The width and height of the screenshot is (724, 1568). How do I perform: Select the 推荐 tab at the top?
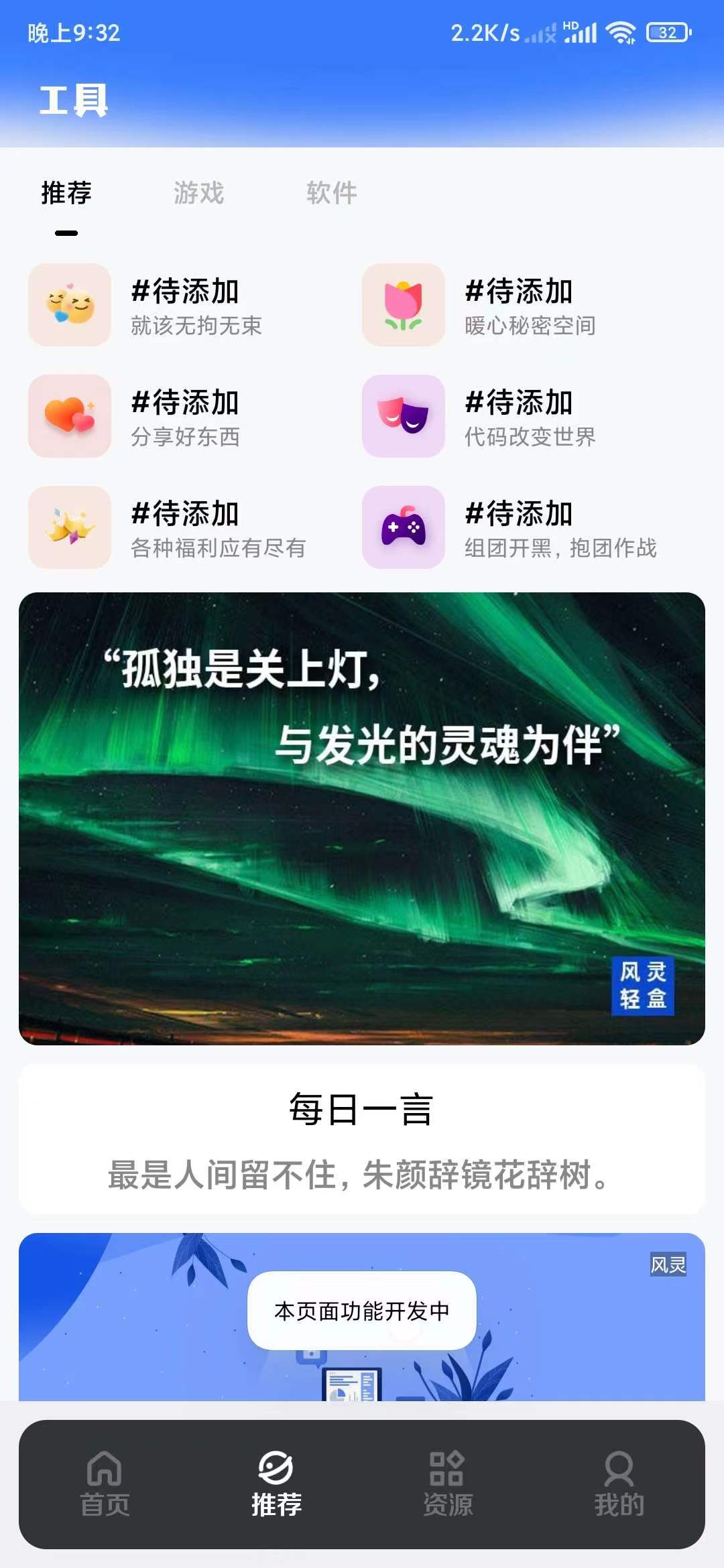tap(65, 193)
